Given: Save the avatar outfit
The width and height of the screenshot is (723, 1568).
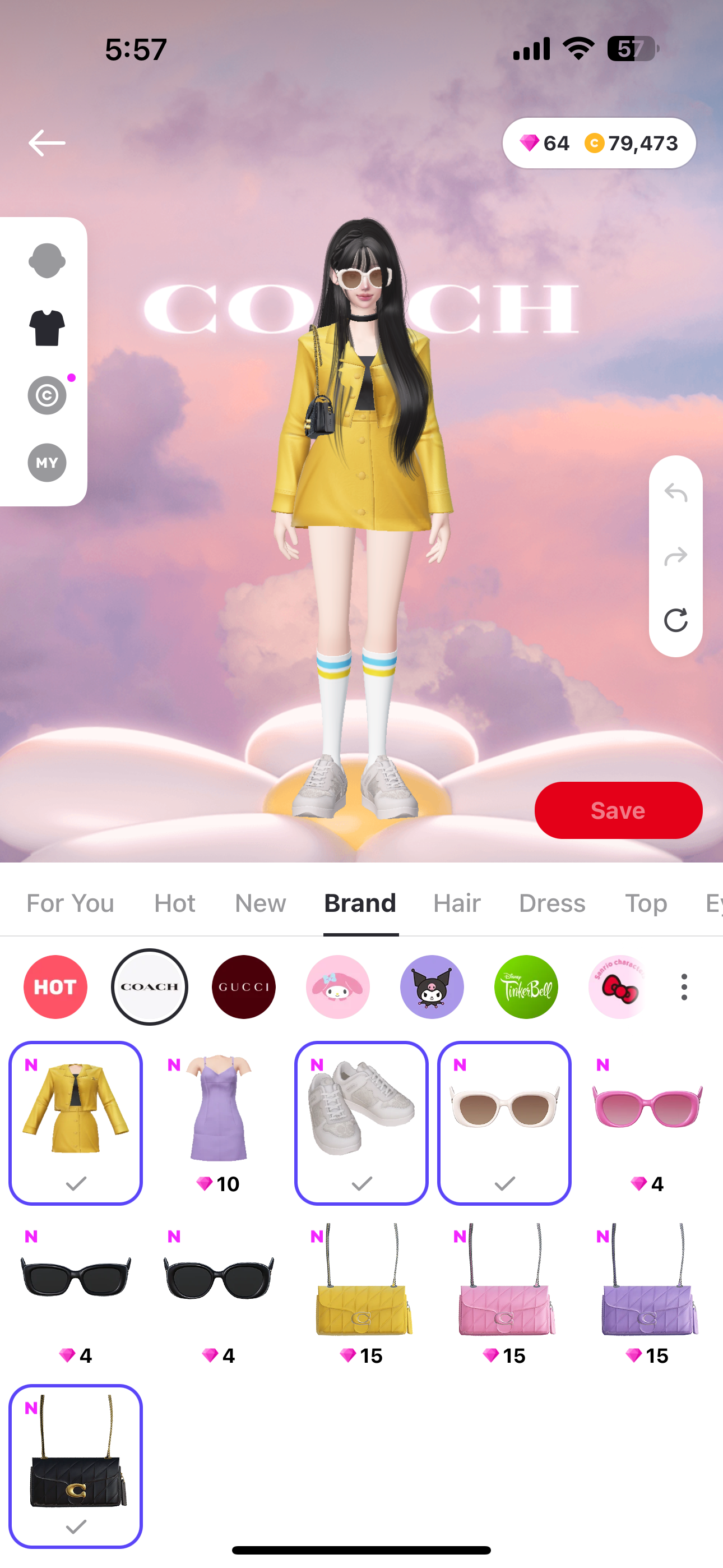Looking at the screenshot, I should 618,810.
